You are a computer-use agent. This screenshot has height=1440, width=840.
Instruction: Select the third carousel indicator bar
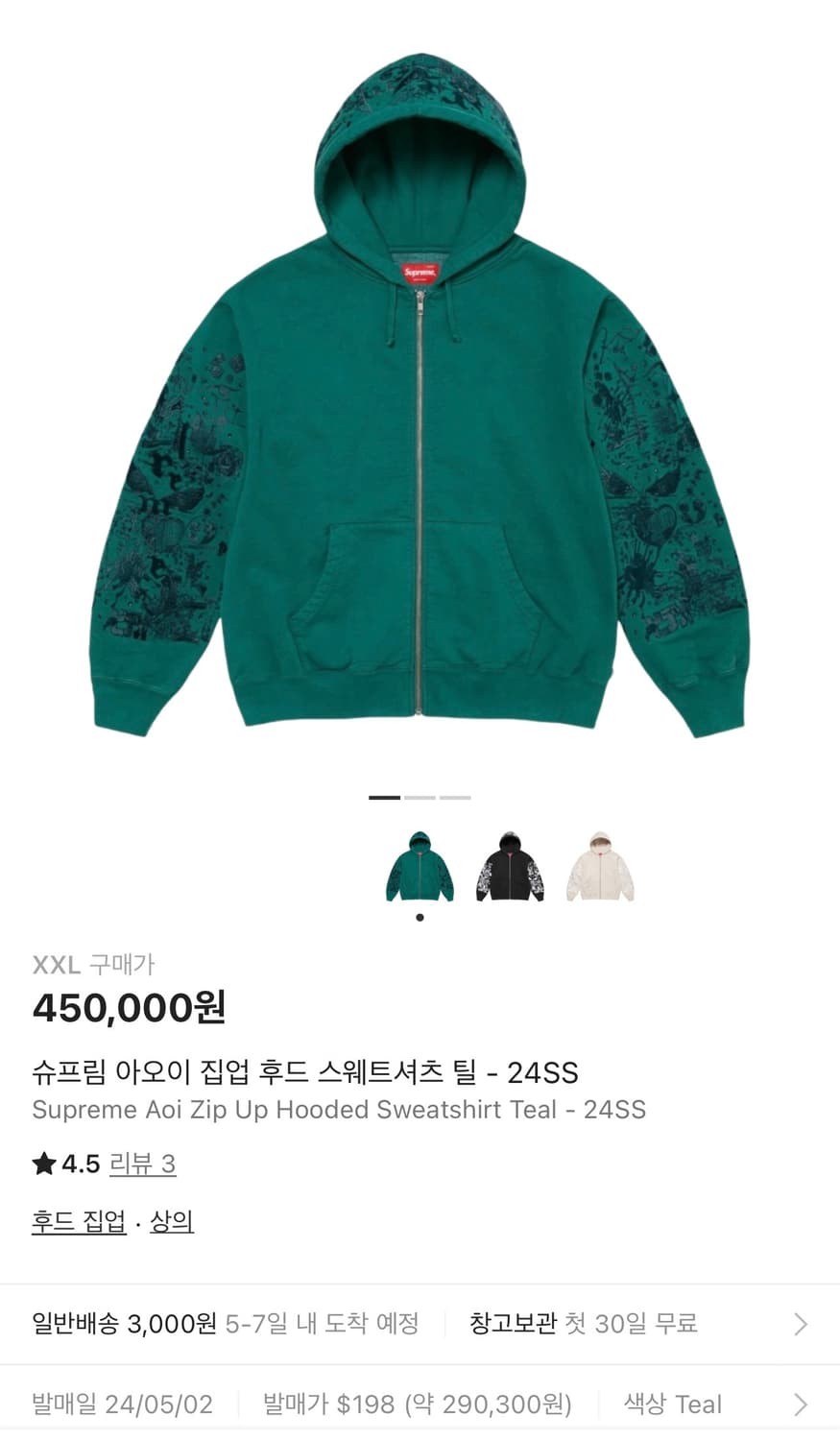[x=456, y=797]
